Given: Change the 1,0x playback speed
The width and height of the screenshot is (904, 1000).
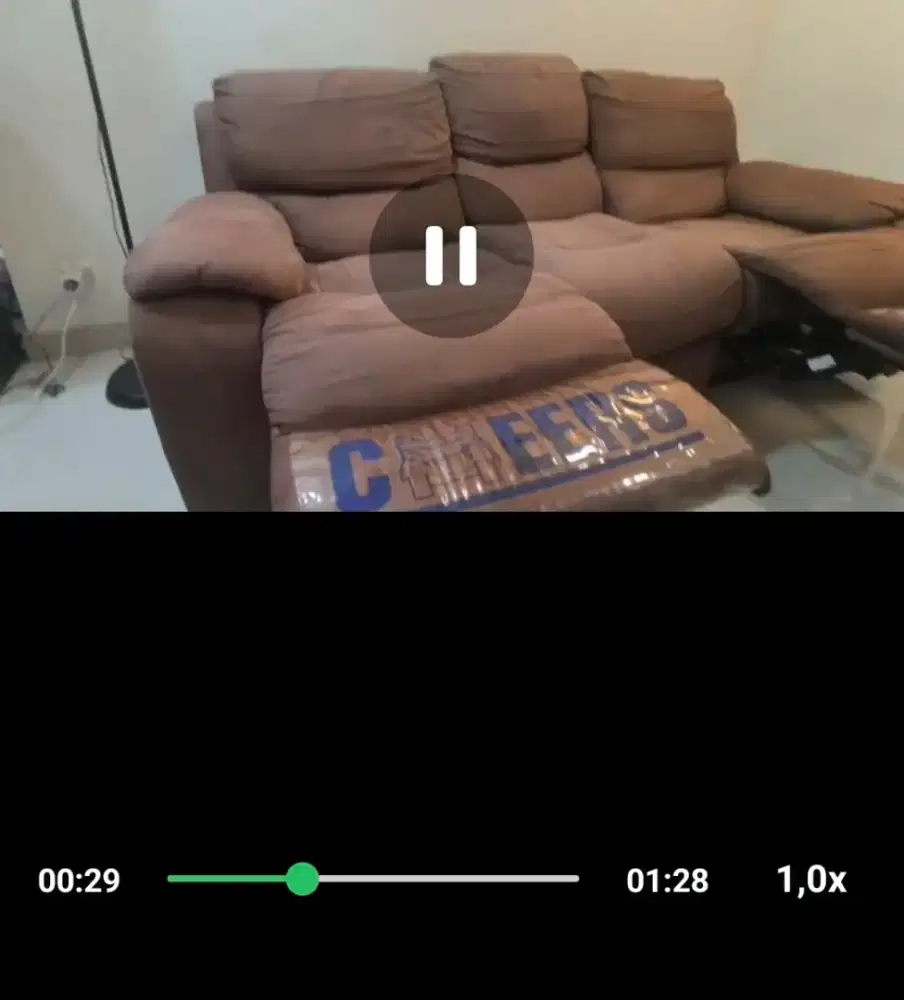Looking at the screenshot, I should [x=811, y=880].
